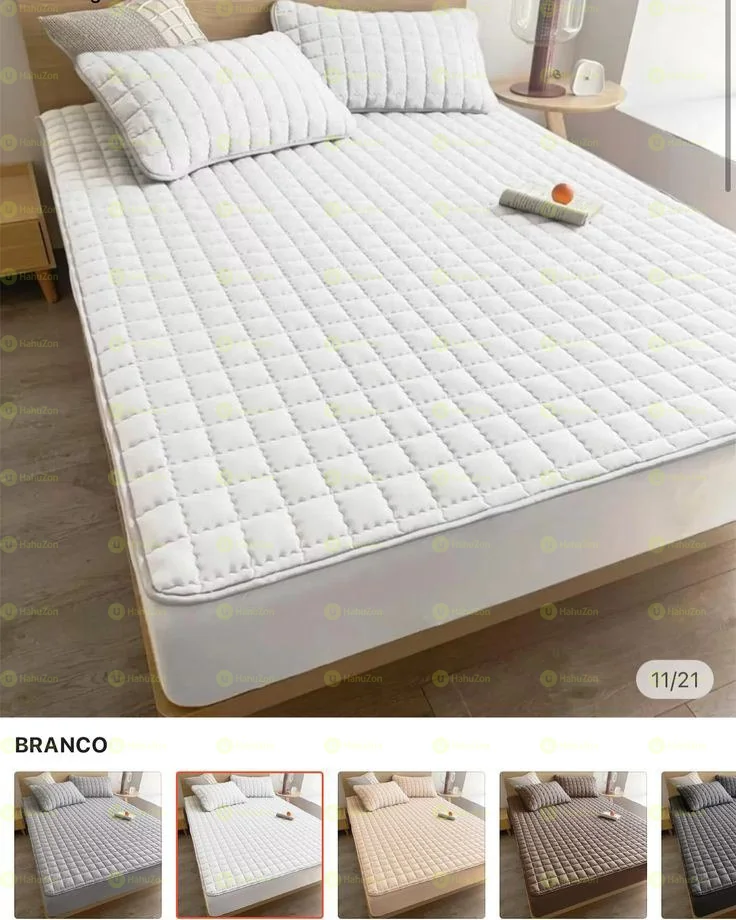Select the light gray sheet color option

(x=87, y=831)
